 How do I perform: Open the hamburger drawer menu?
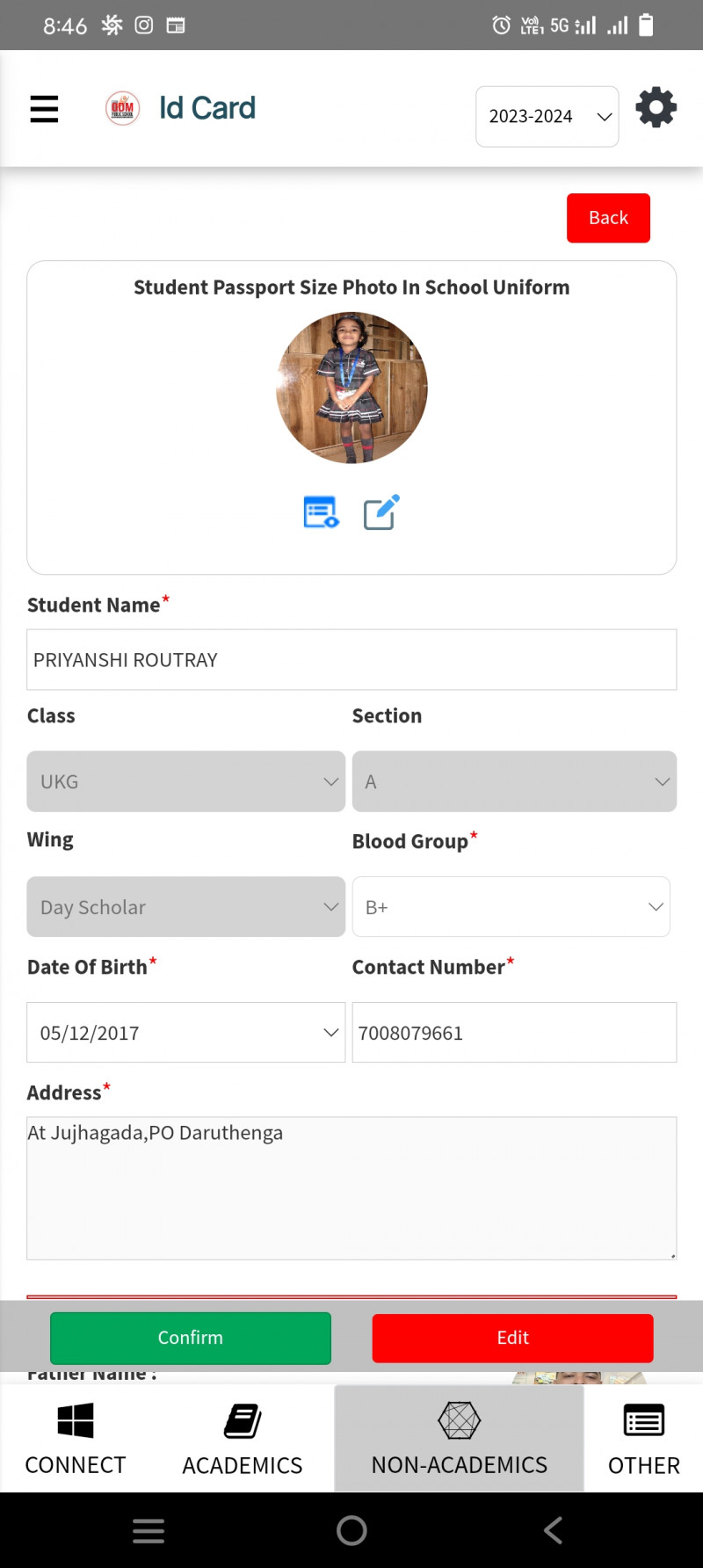(x=44, y=109)
